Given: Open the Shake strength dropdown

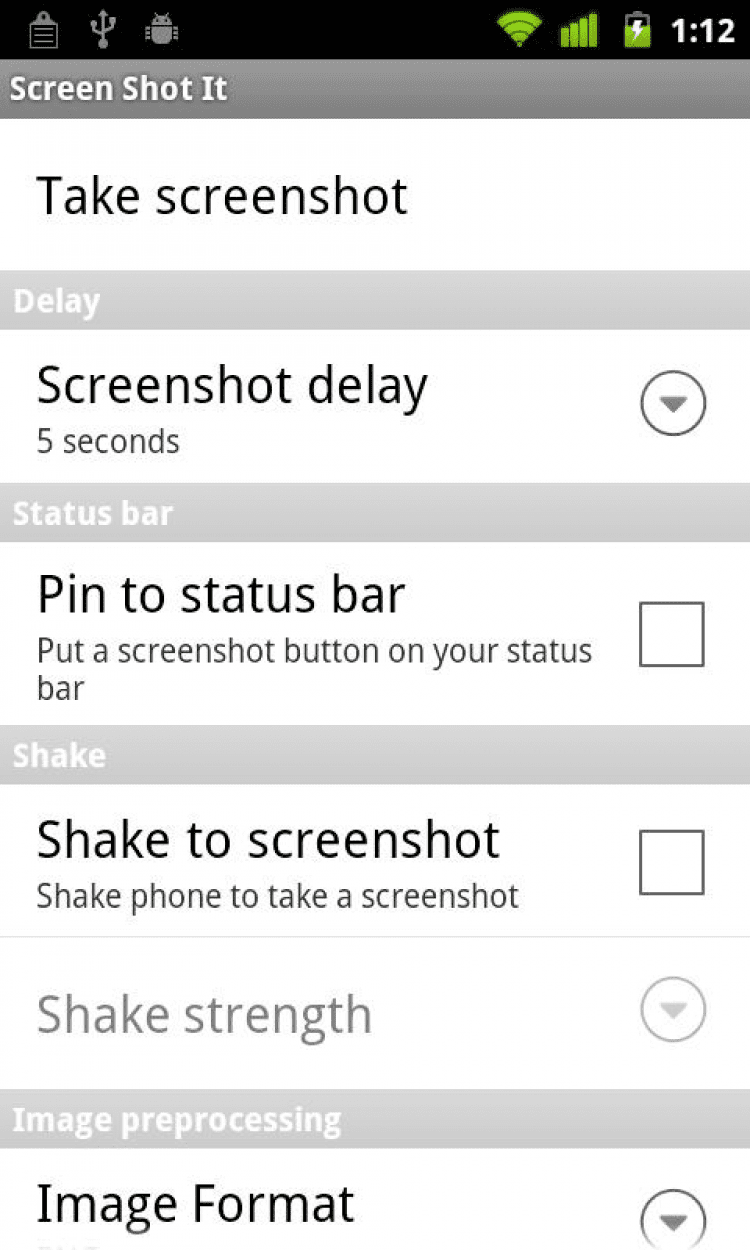Looking at the screenshot, I should 672,1011.
